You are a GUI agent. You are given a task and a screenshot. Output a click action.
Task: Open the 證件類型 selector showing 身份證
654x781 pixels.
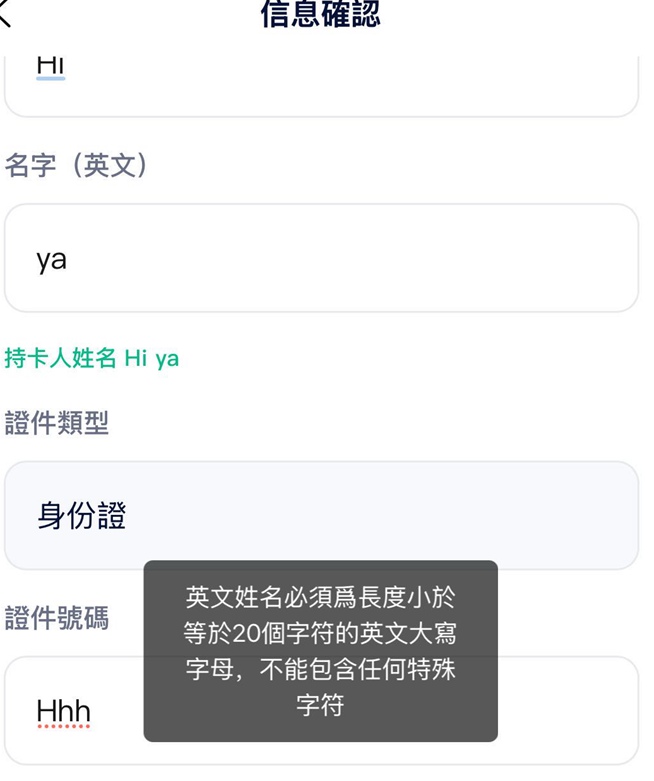(x=320, y=516)
